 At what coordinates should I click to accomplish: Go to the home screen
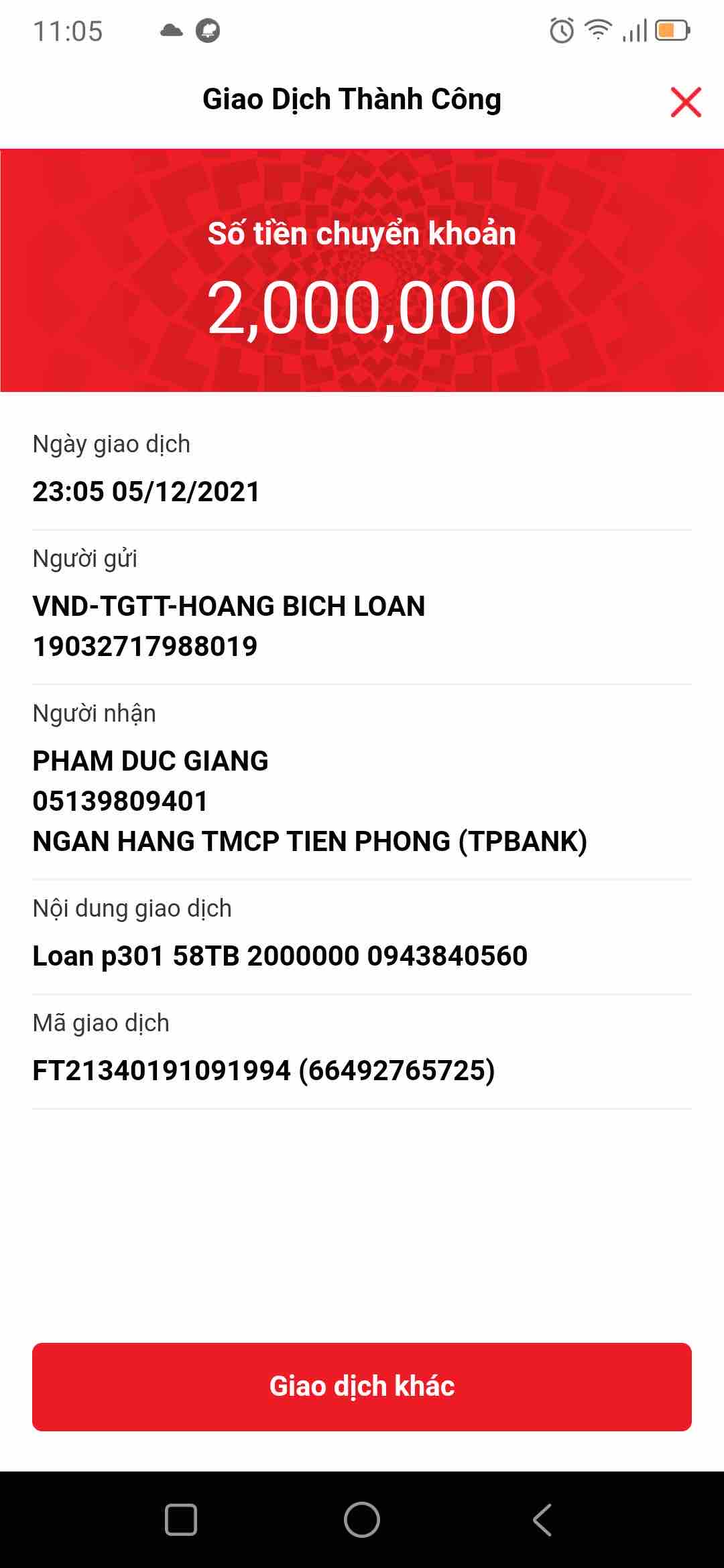(x=362, y=1519)
